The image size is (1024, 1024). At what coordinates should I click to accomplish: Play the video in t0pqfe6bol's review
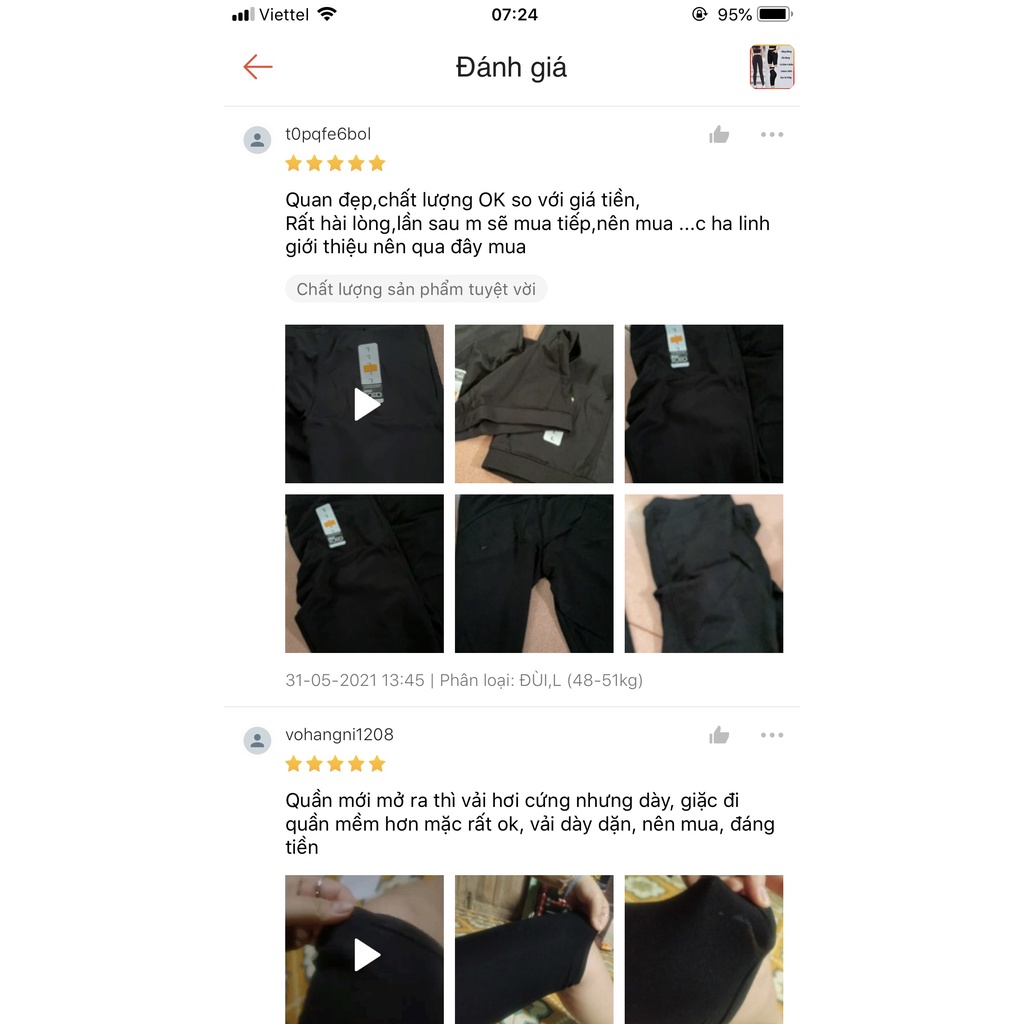point(365,404)
